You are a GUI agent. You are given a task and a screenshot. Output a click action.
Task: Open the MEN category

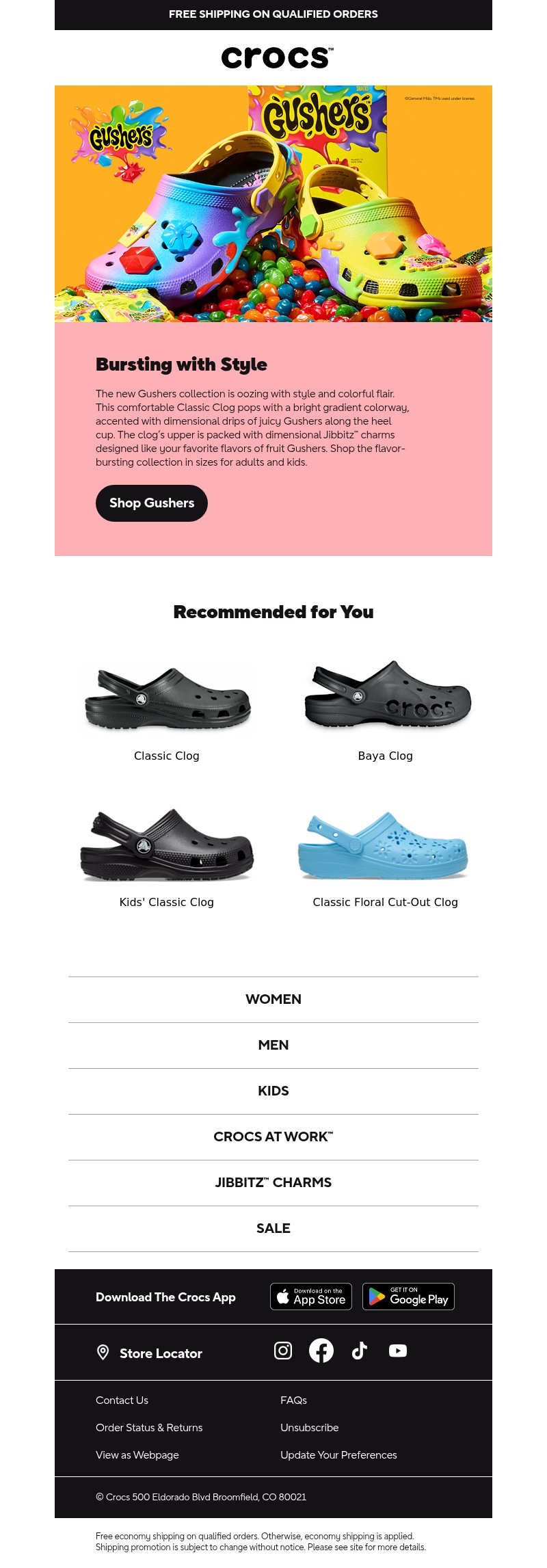273,1045
